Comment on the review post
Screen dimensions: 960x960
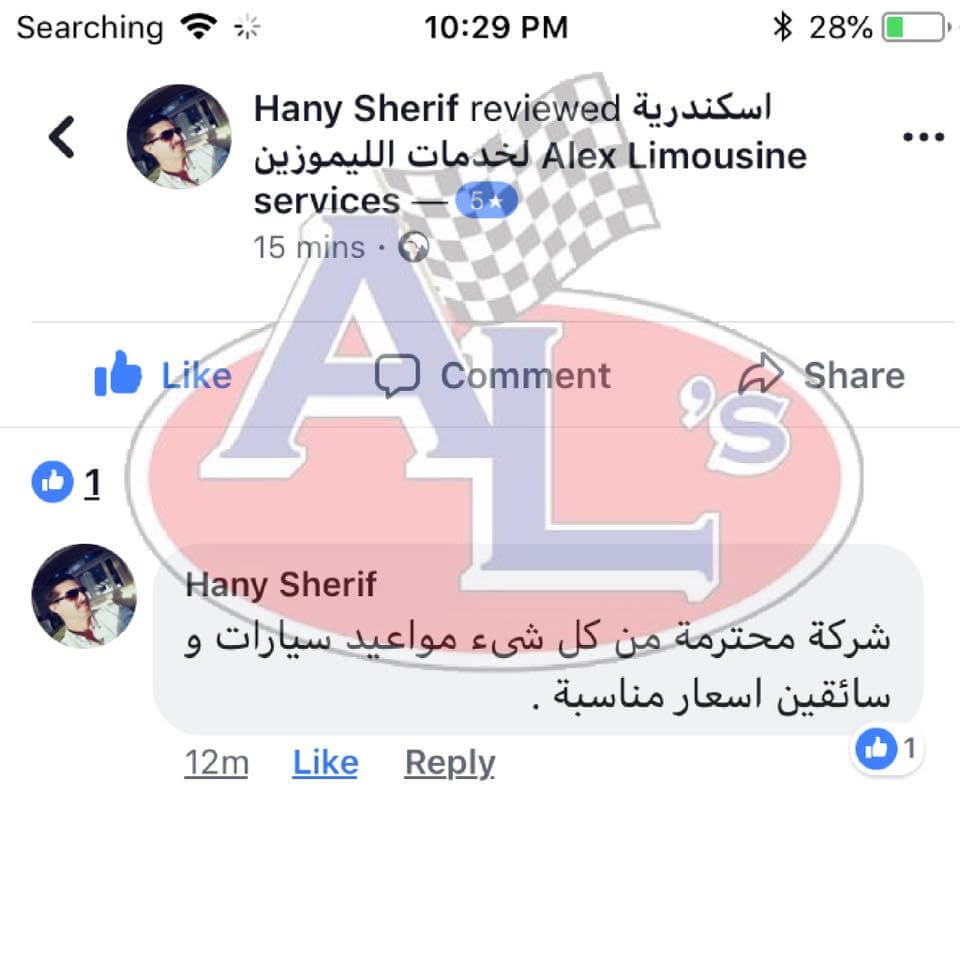point(492,375)
